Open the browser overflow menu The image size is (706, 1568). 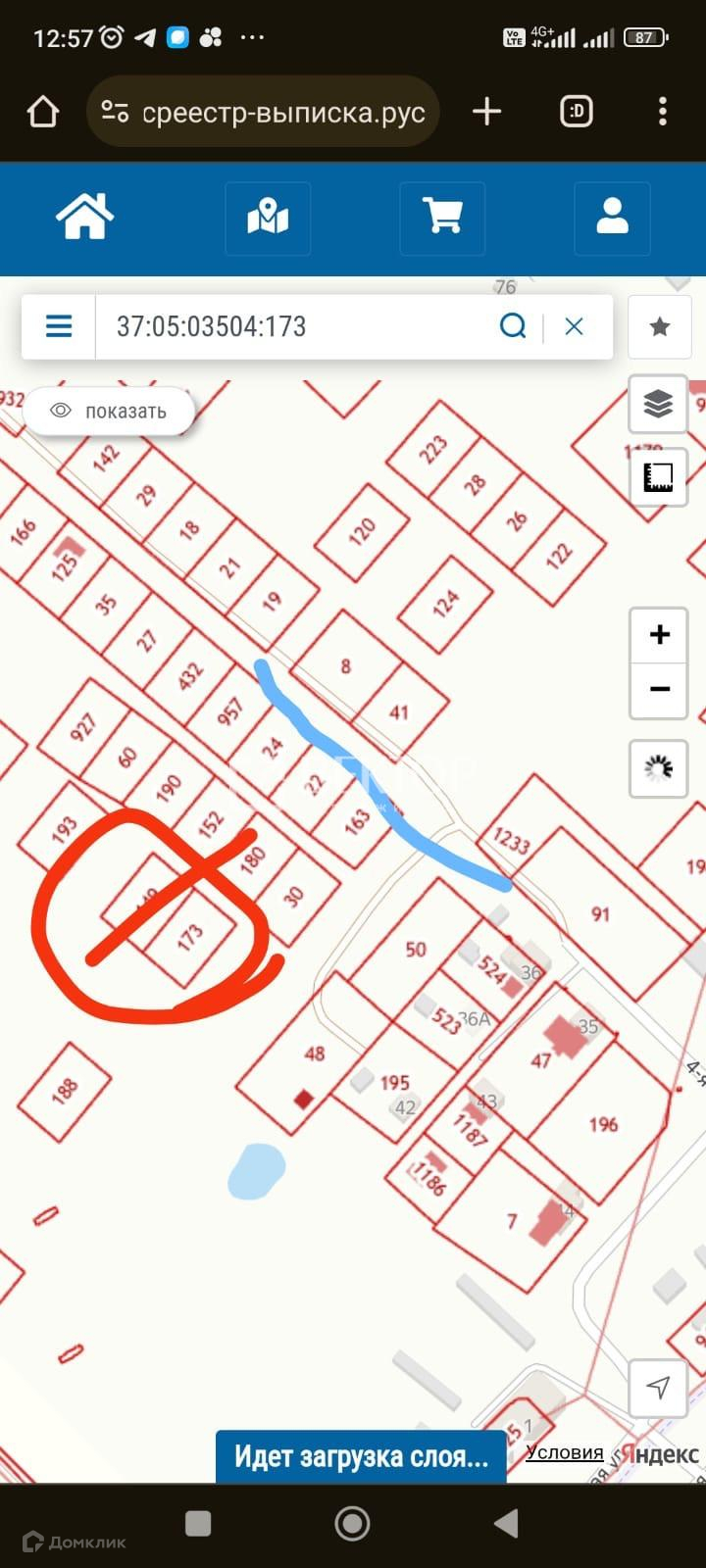pos(663,112)
